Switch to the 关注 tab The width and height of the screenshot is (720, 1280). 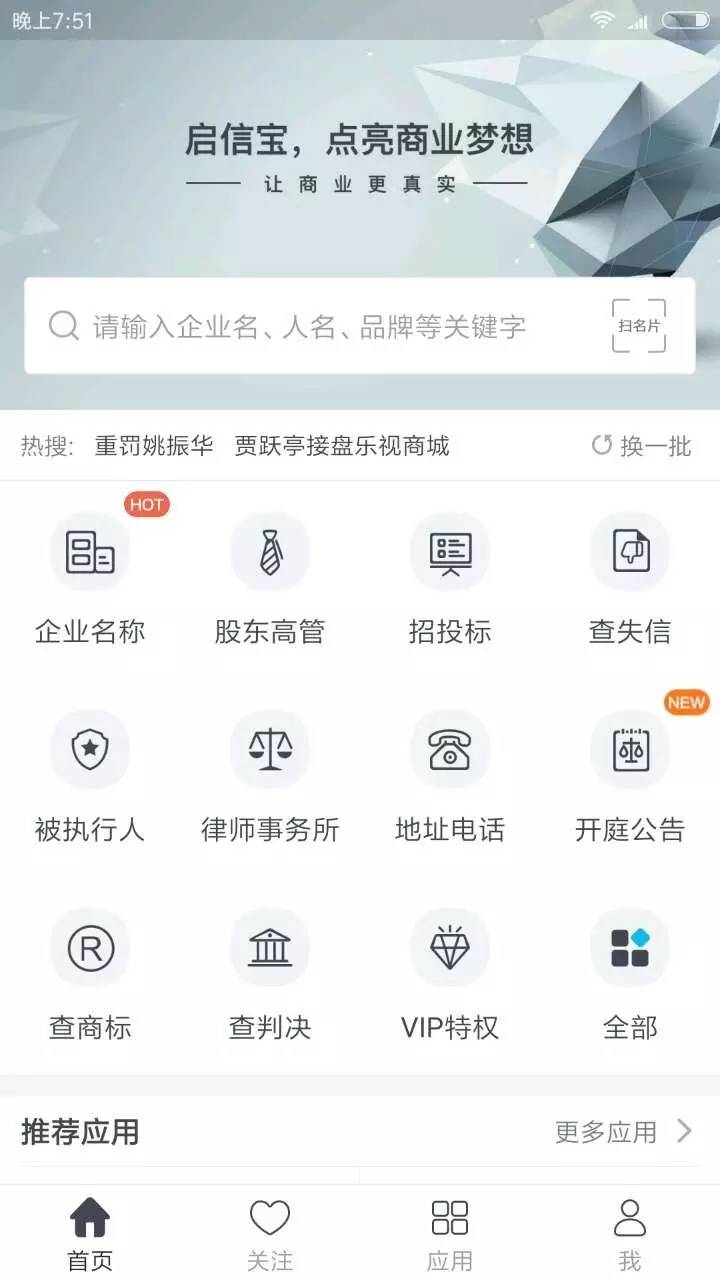(270, 1234)
